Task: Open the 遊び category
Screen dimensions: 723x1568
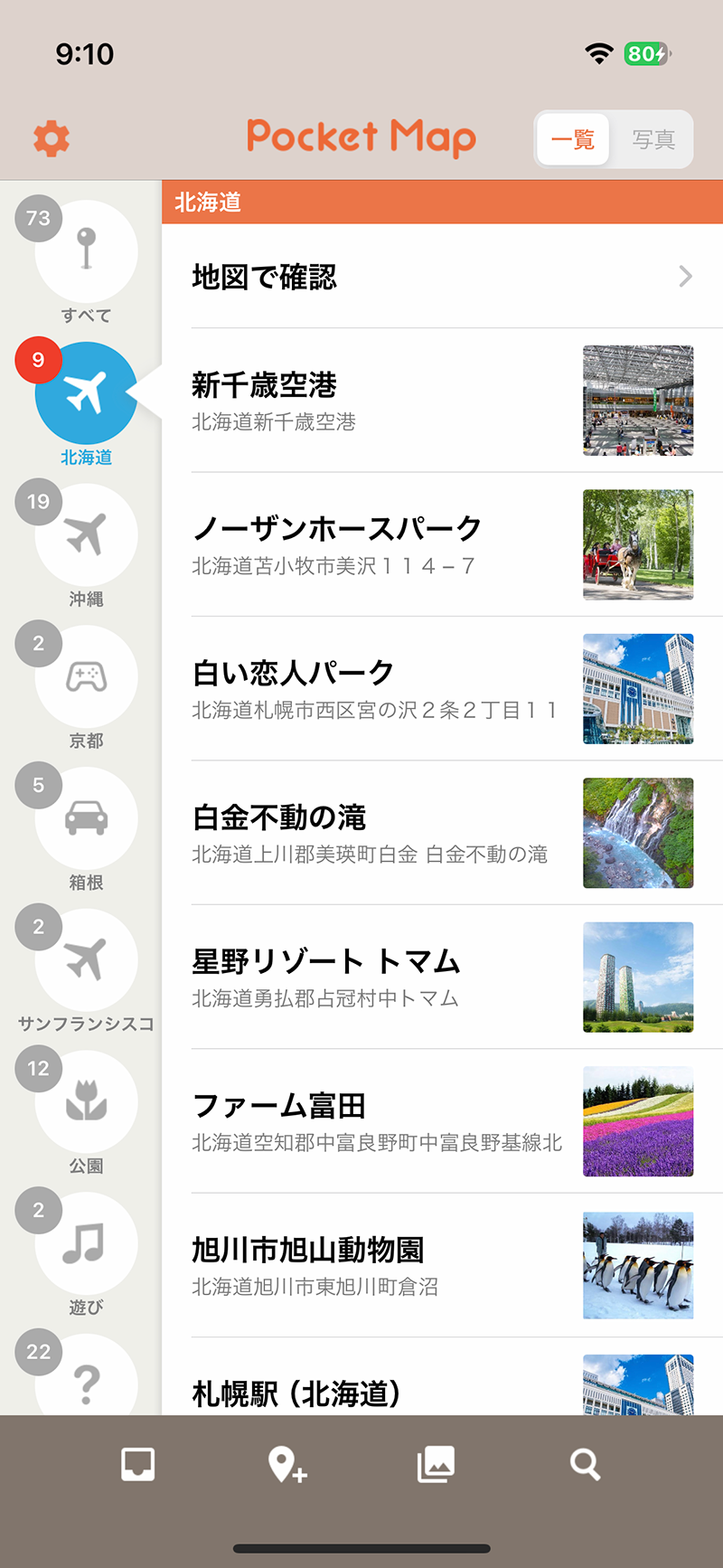Action: click(x=86, y=1243)
